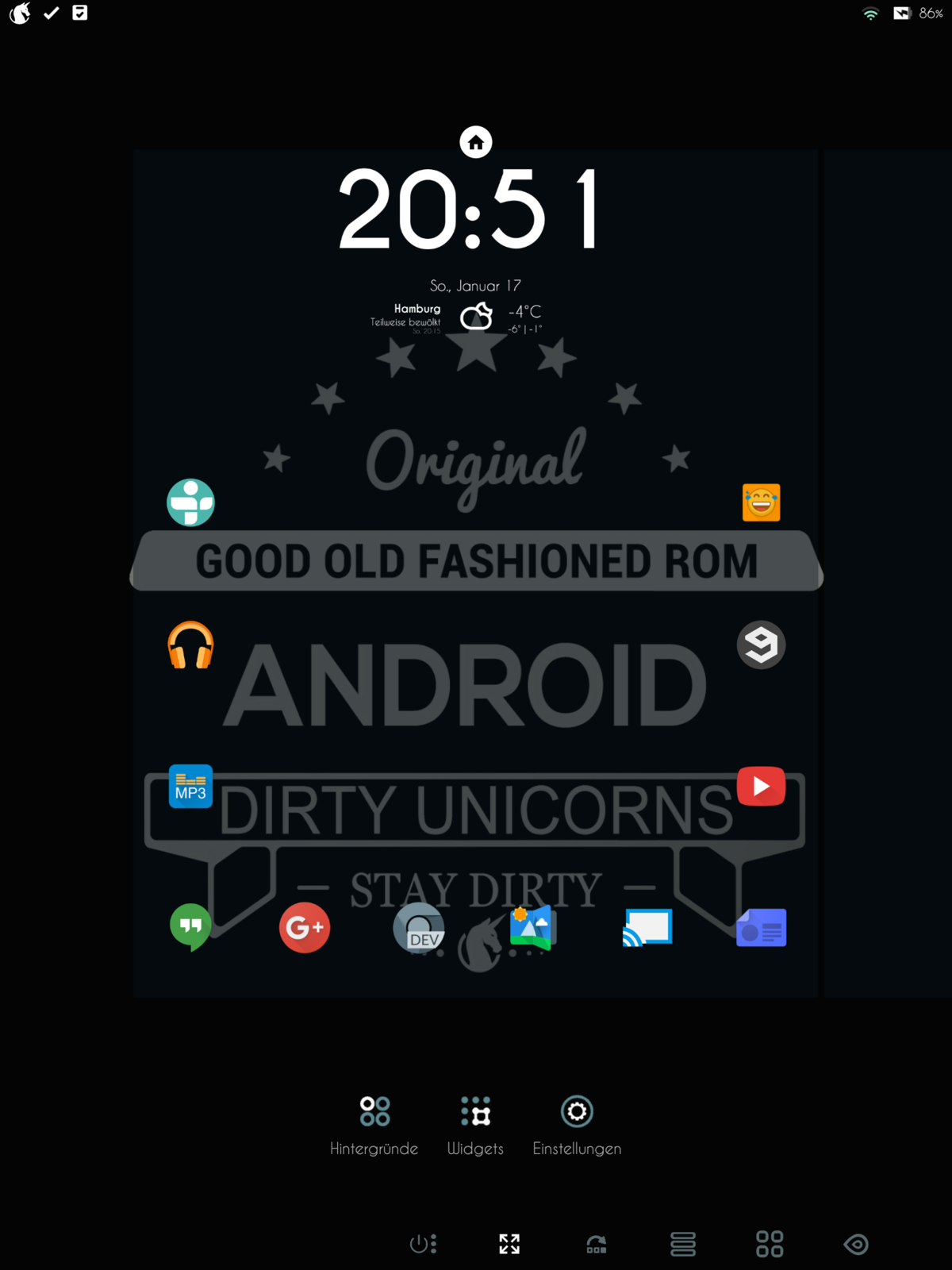Open Hangouts in the dock
This screenshot has height=1270, width=952.
[190, 926]
